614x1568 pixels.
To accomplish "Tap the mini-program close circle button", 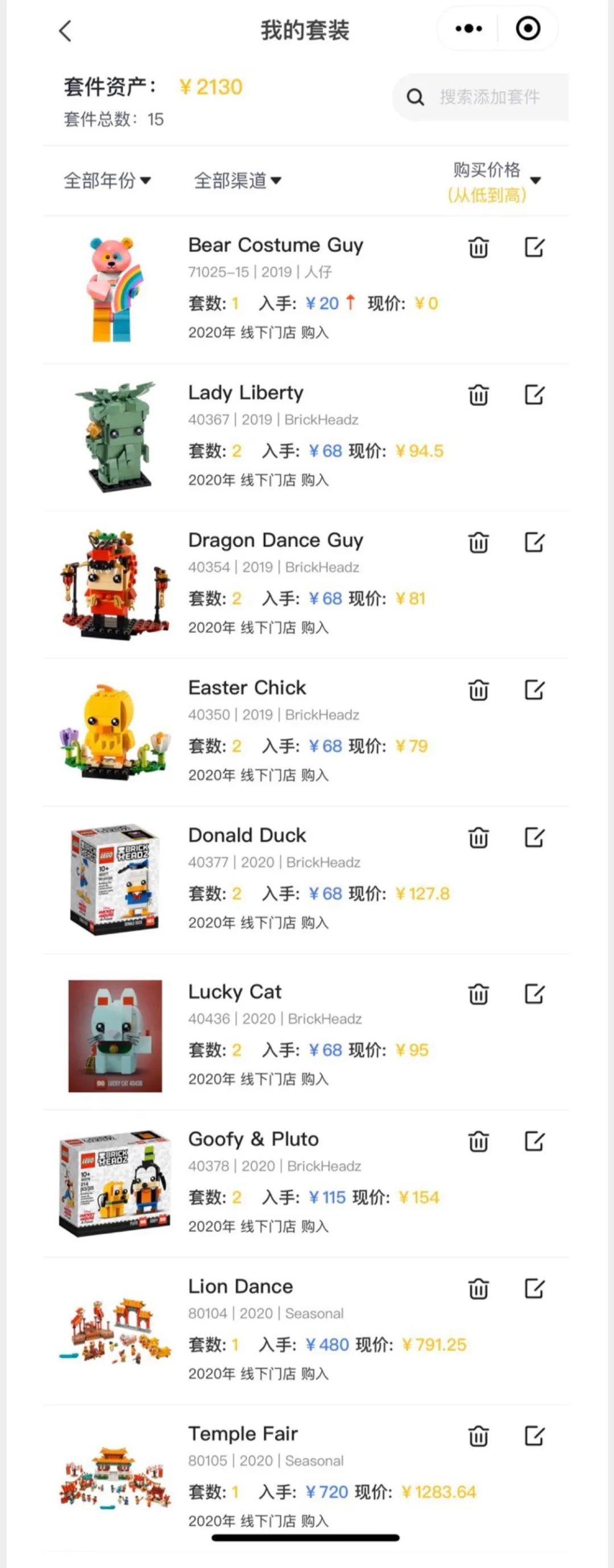I will (527, 28).
